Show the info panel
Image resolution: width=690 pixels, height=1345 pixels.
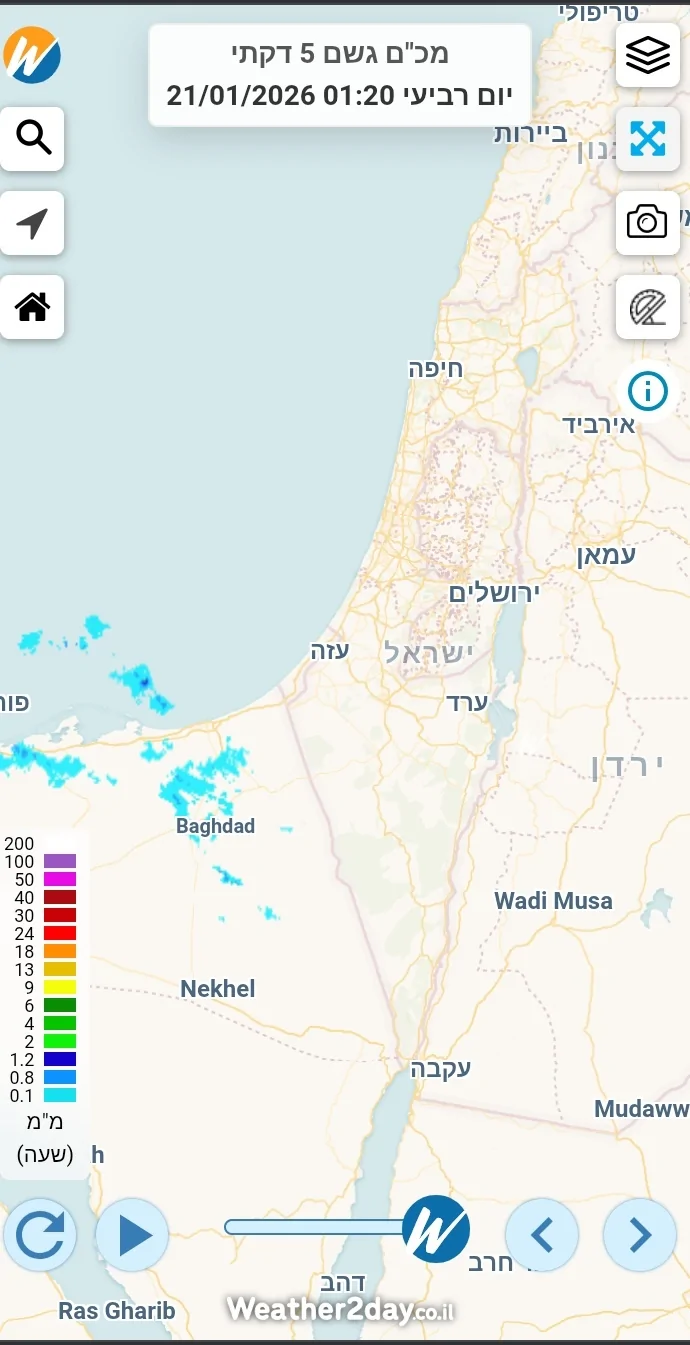(x=647, y=390)
